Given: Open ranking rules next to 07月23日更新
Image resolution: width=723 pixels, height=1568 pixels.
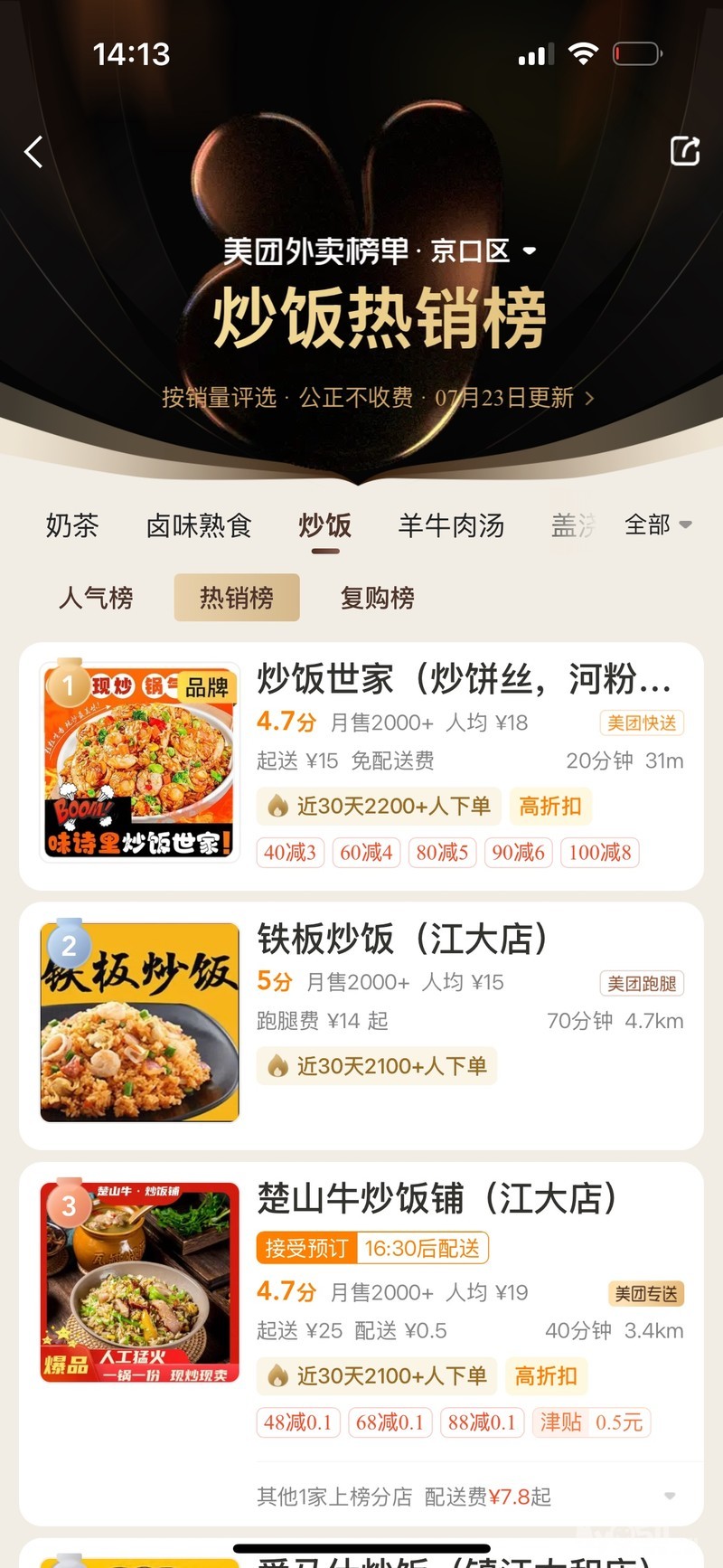Looking at the screenshot, I should [589, 398].
